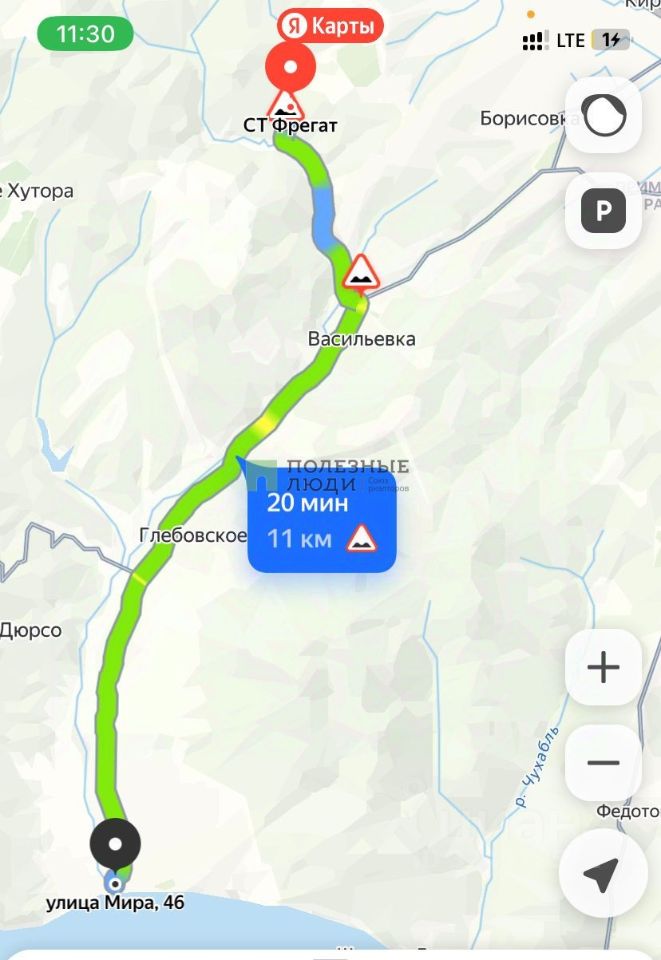661x960 pixels.
Task: Tap the start pin at улица Мира, 46
Action: pos(115,846)
